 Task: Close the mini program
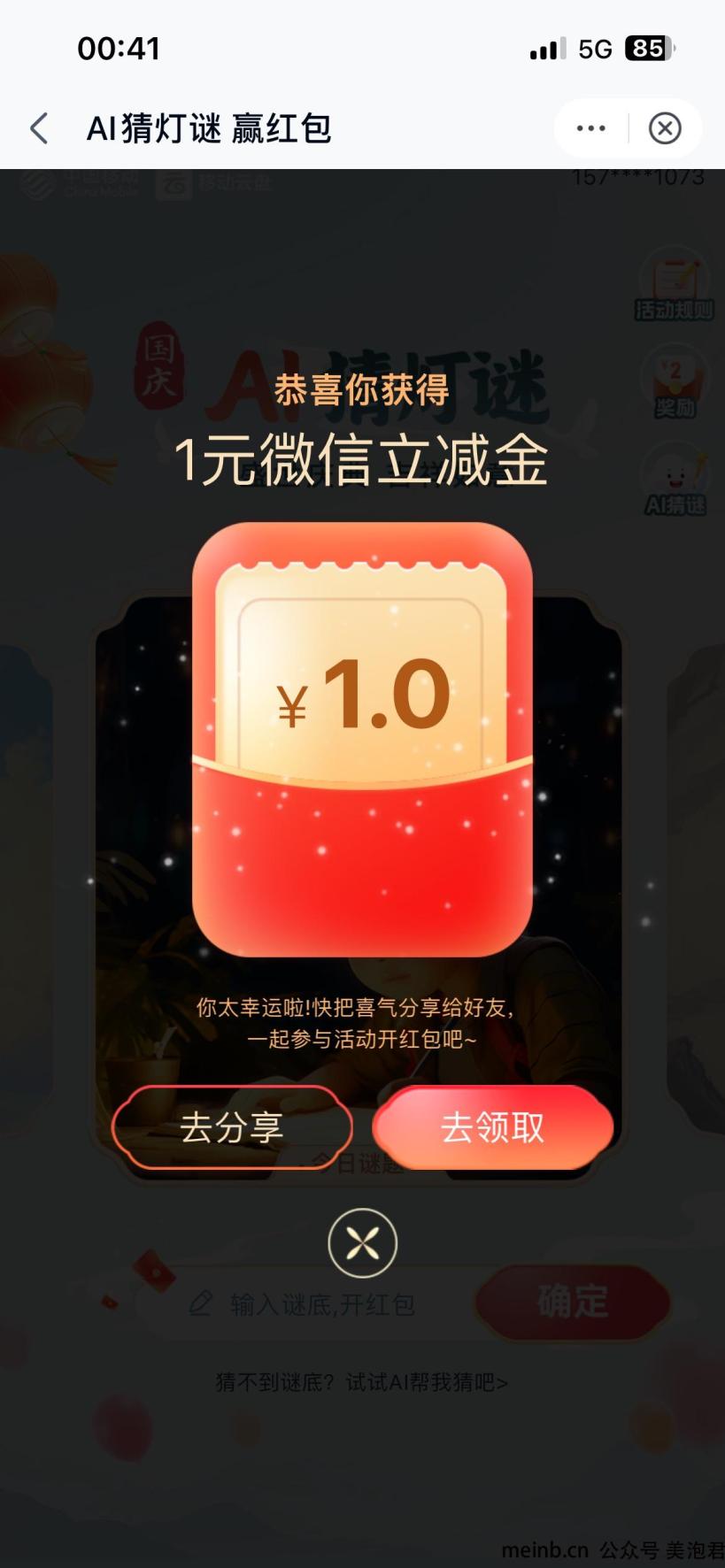tap(665, 128)
